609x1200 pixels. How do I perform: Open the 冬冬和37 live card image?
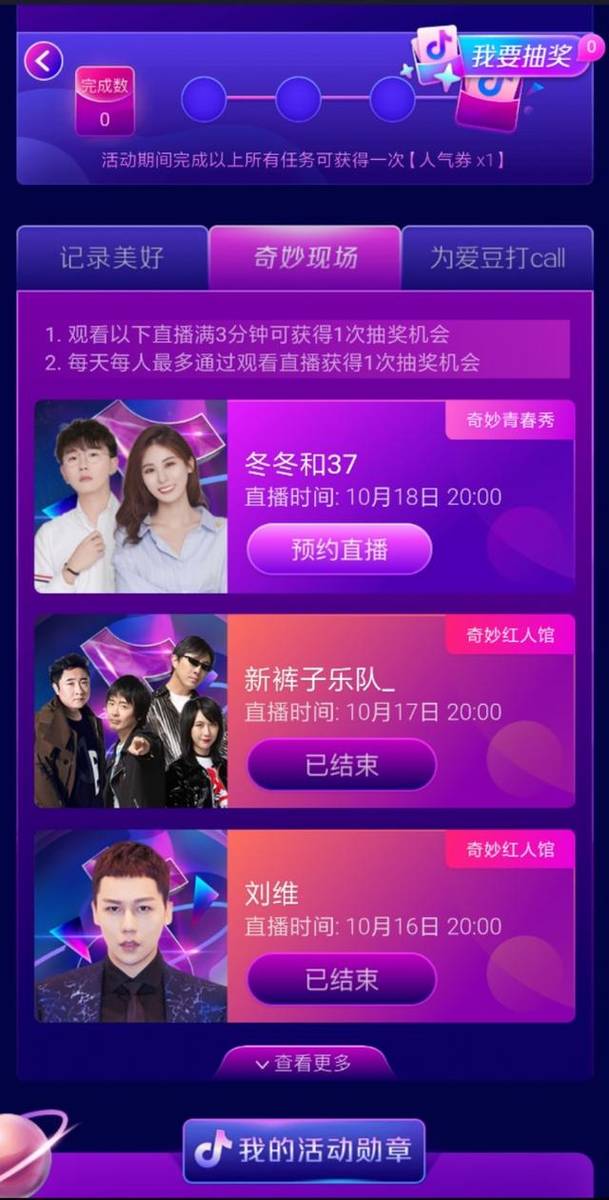(x=131, y=496)
